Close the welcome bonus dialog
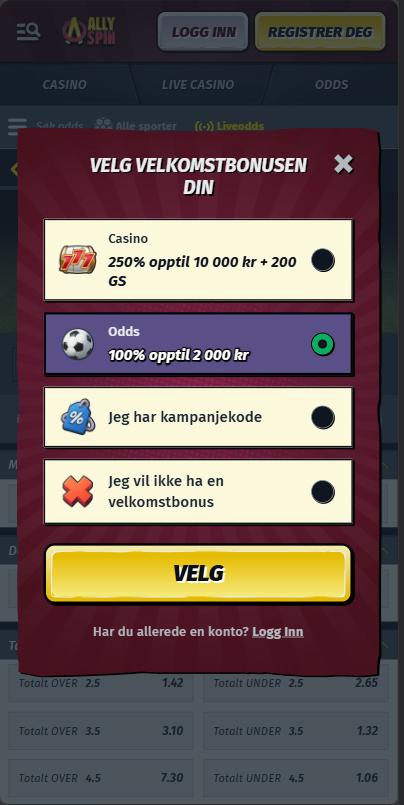Screen dimensions: 404x805 343,164
